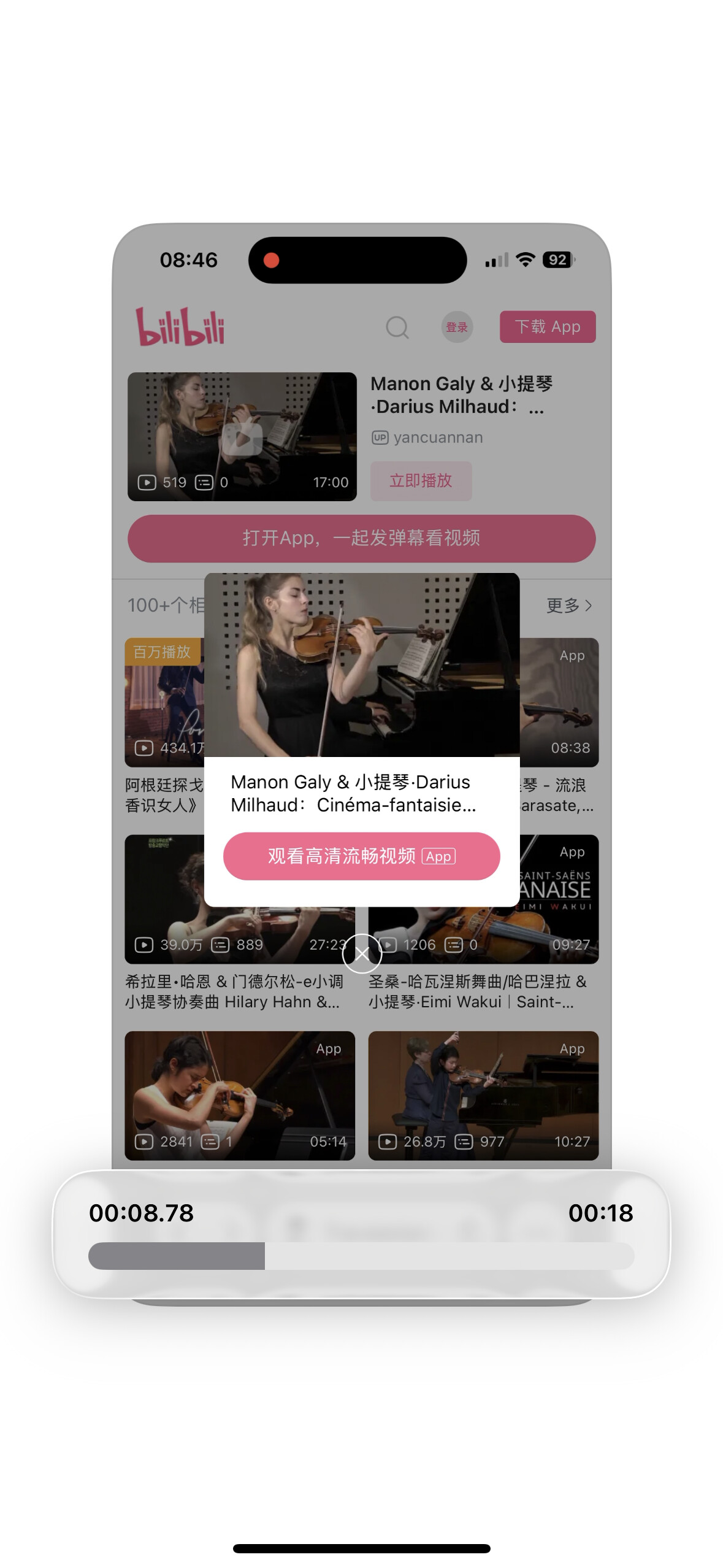Close the video popup dialog

[362, 953]
